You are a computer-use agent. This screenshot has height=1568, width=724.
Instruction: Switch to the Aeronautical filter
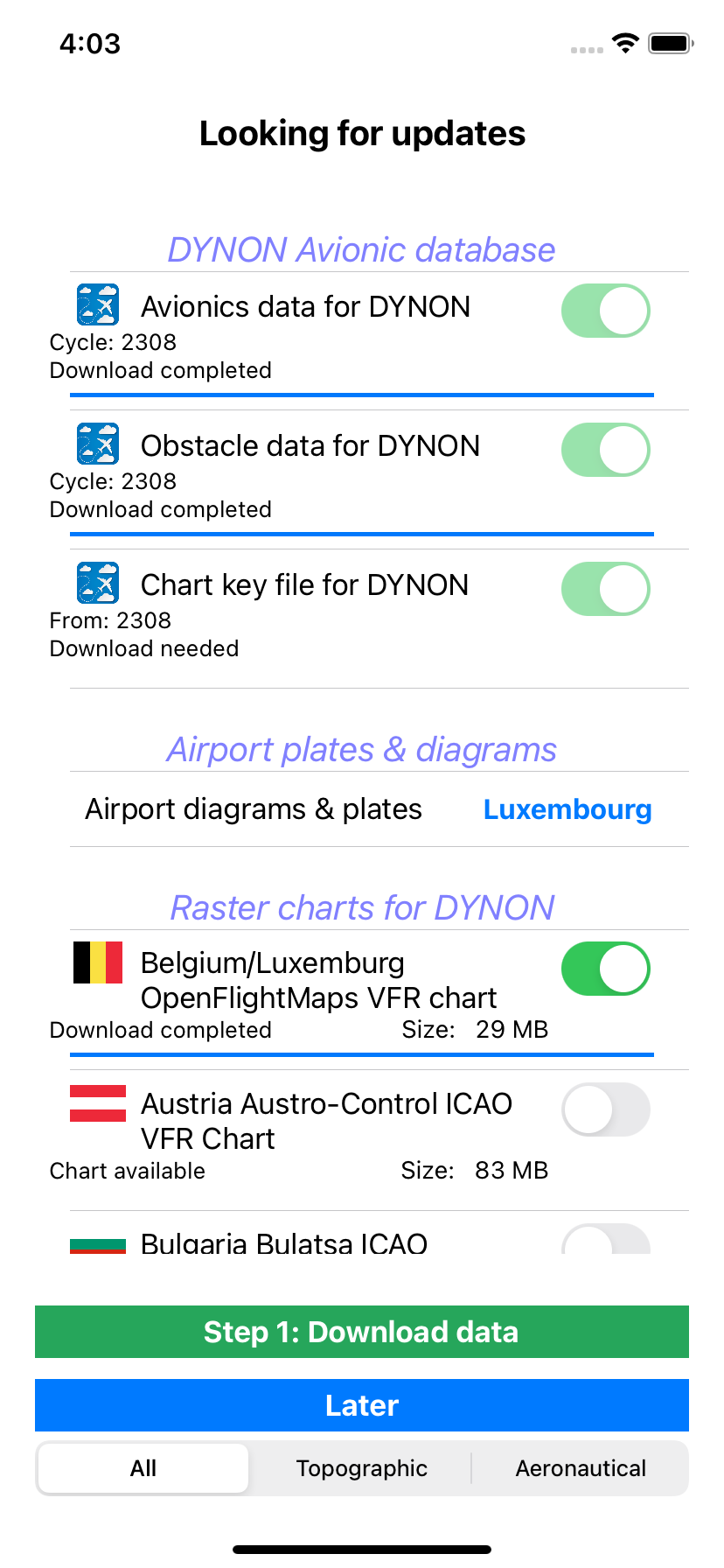click(581, 1468)
